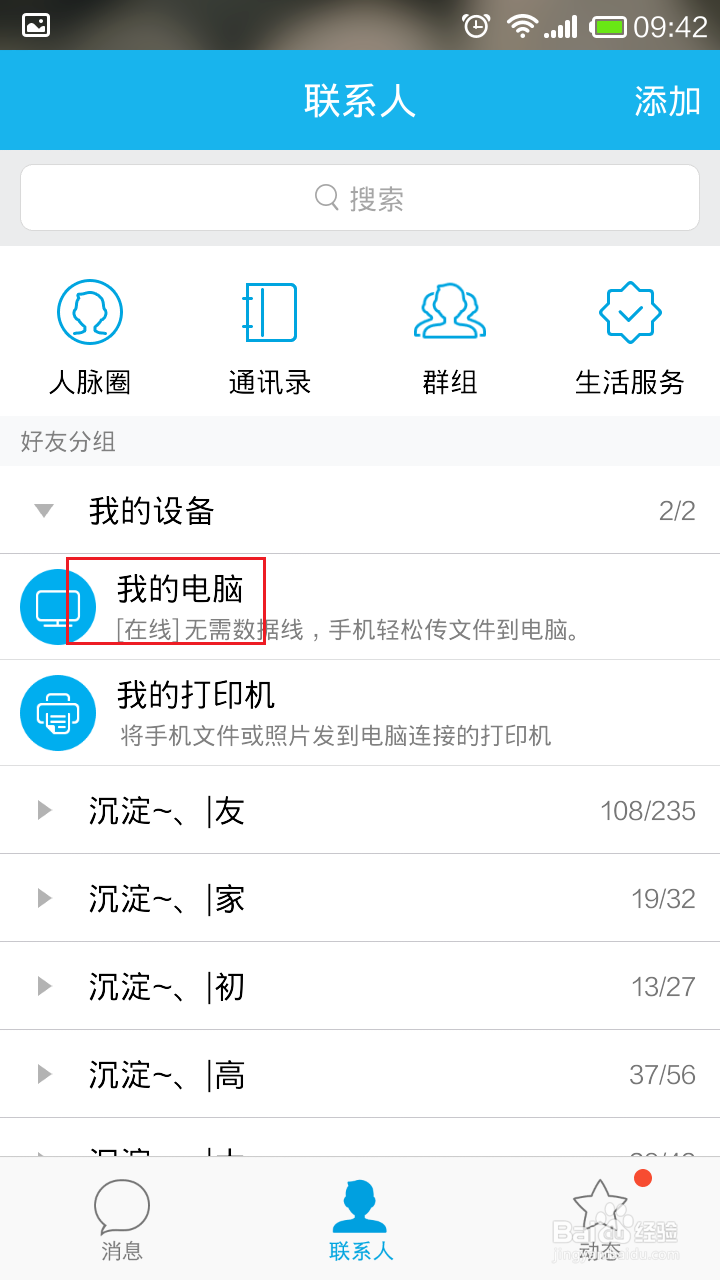Tap the printer icon for 我的打印机

(x=57, y=713)
